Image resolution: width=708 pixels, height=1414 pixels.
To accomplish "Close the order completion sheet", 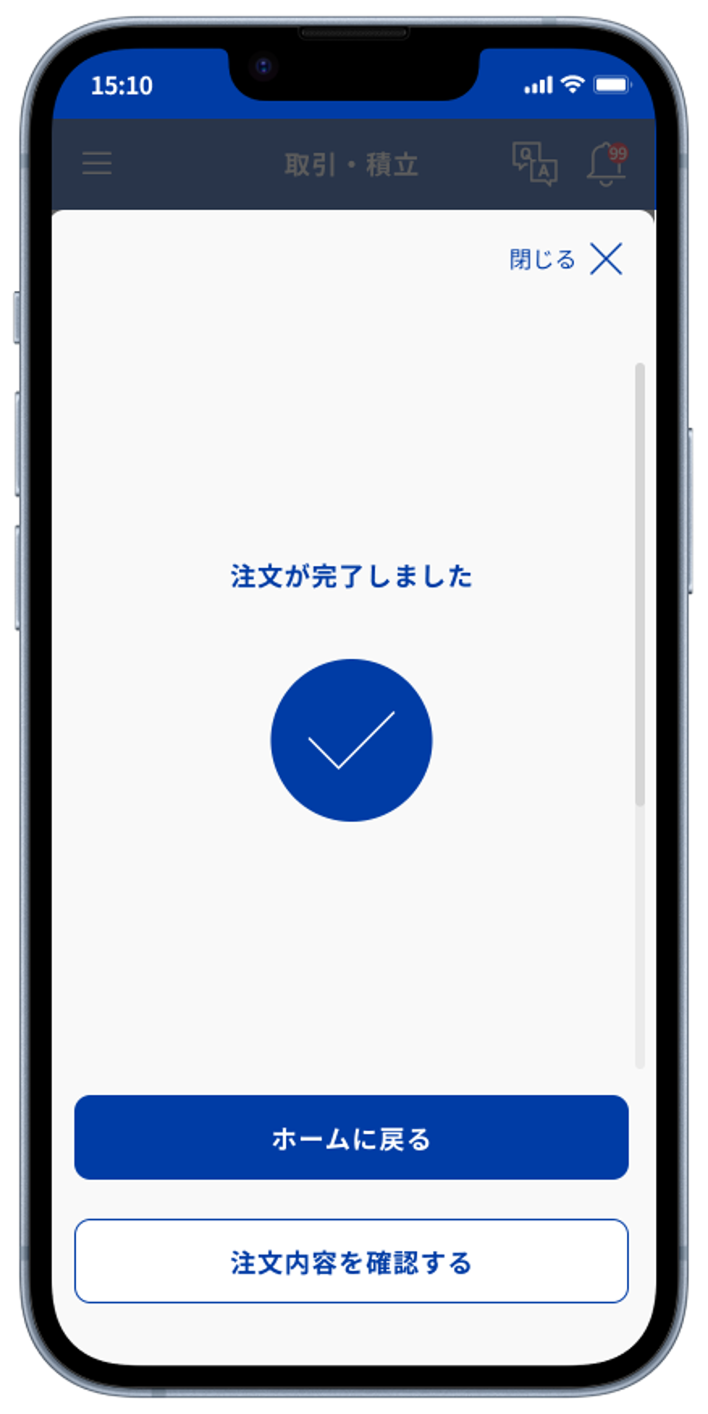I will [x=566, y=259].
